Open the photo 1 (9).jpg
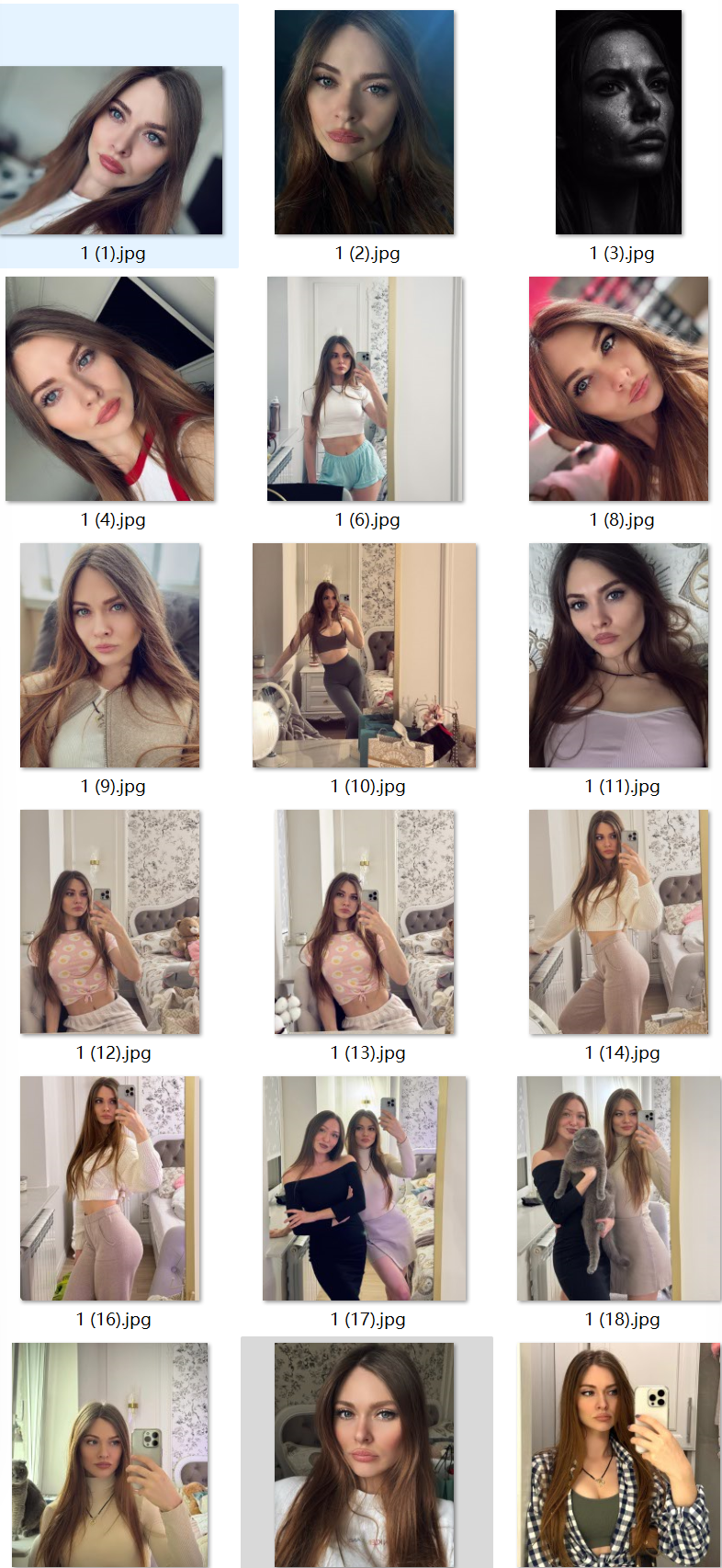 pos(110,655)
